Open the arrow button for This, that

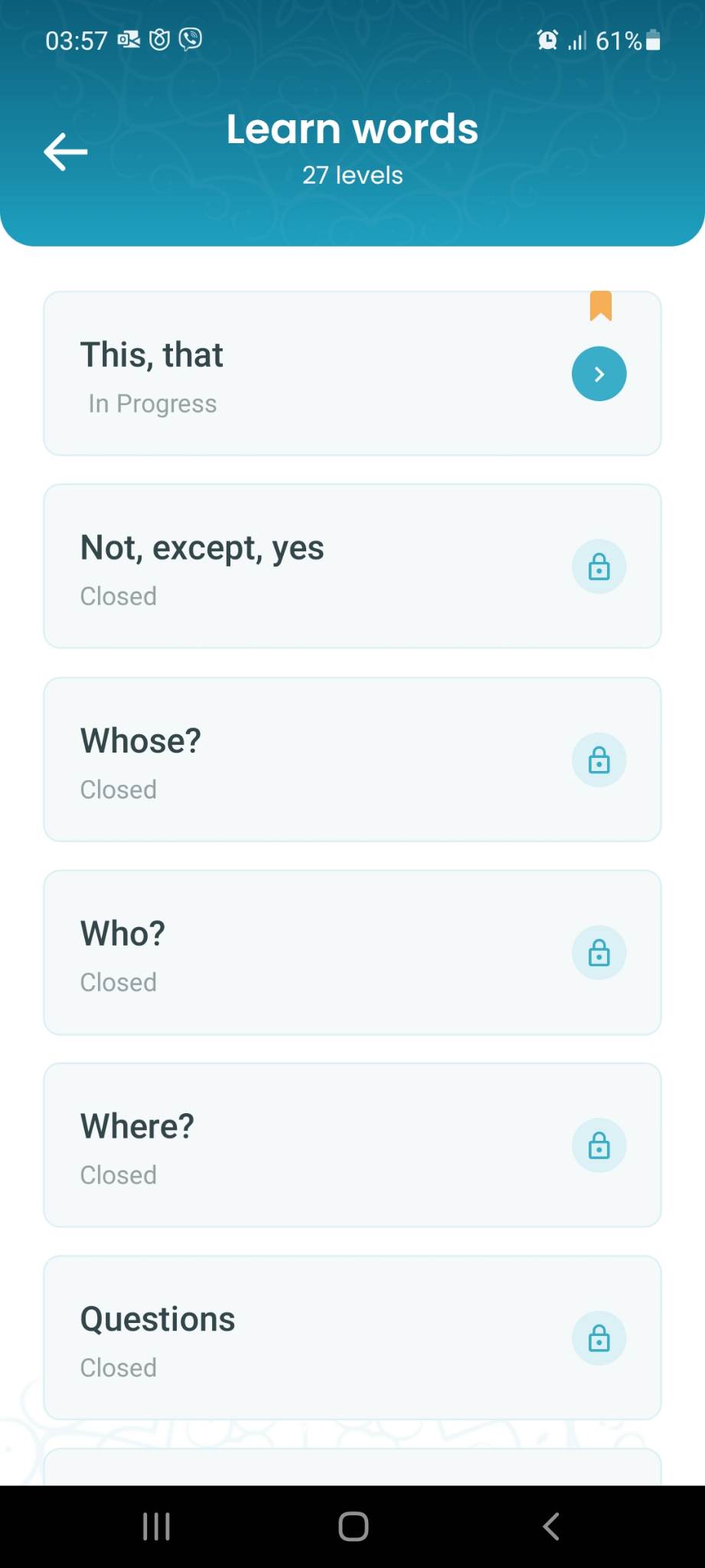coord(599,374)
